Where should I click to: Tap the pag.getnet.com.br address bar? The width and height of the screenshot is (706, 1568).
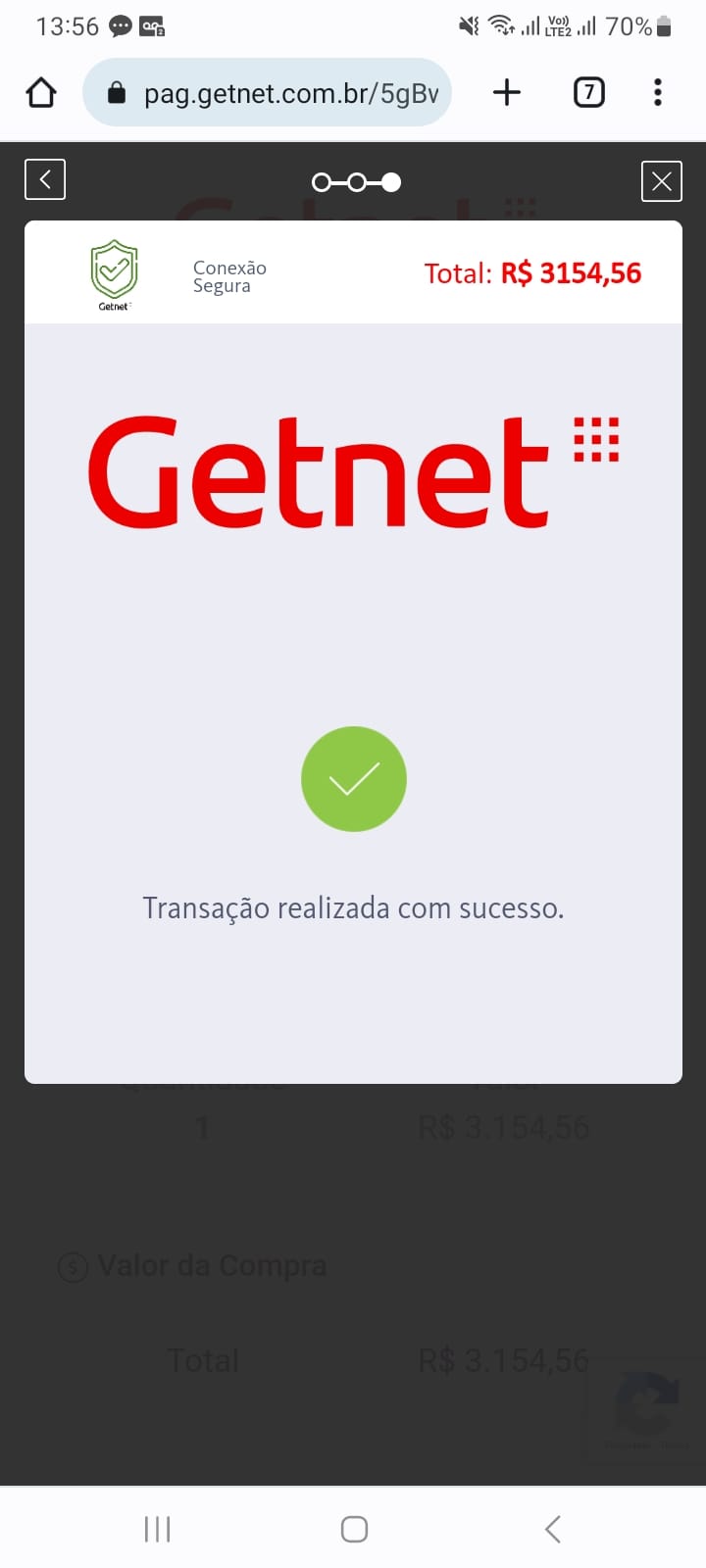267,93
